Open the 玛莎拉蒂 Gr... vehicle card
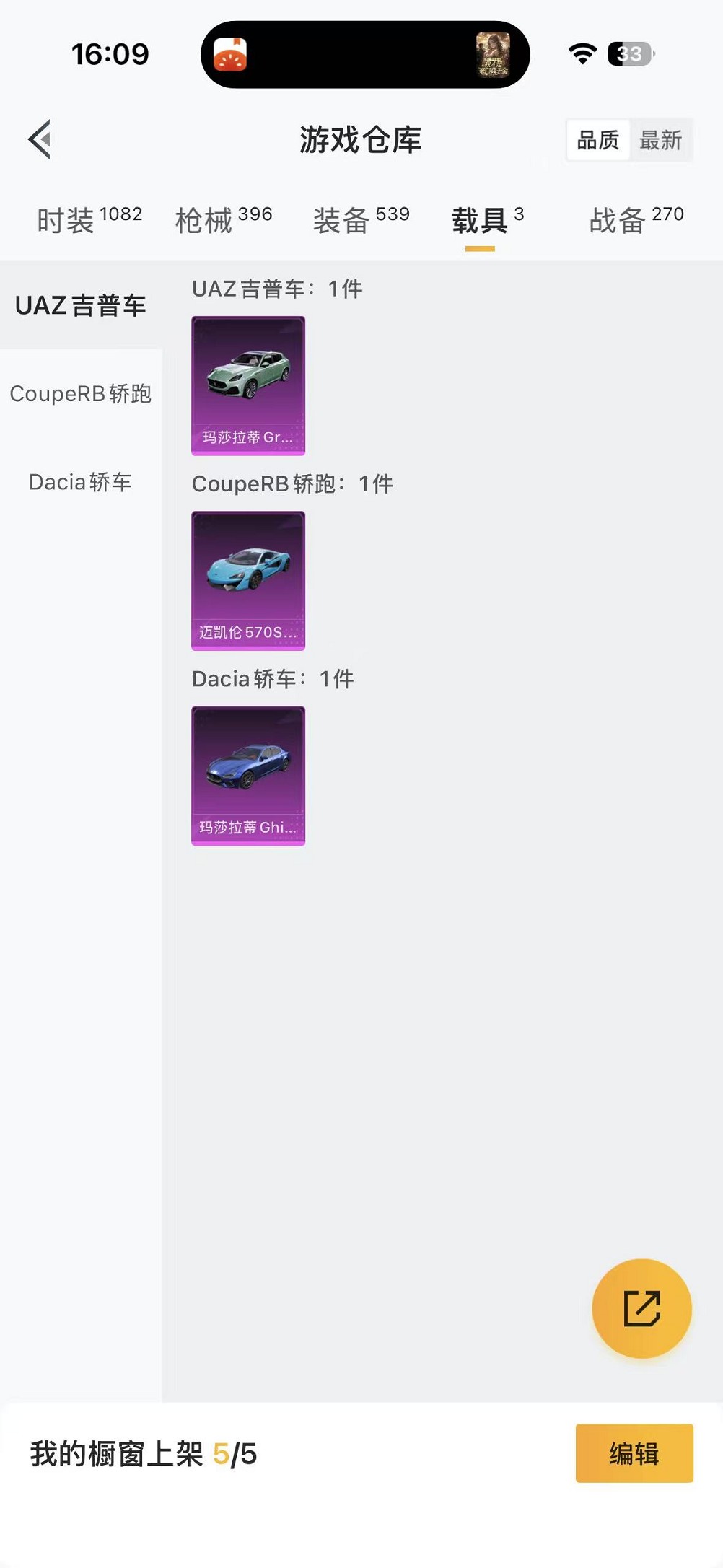Screen dimensions: 723x1568 pyautogui.click(x=248, y=385)
